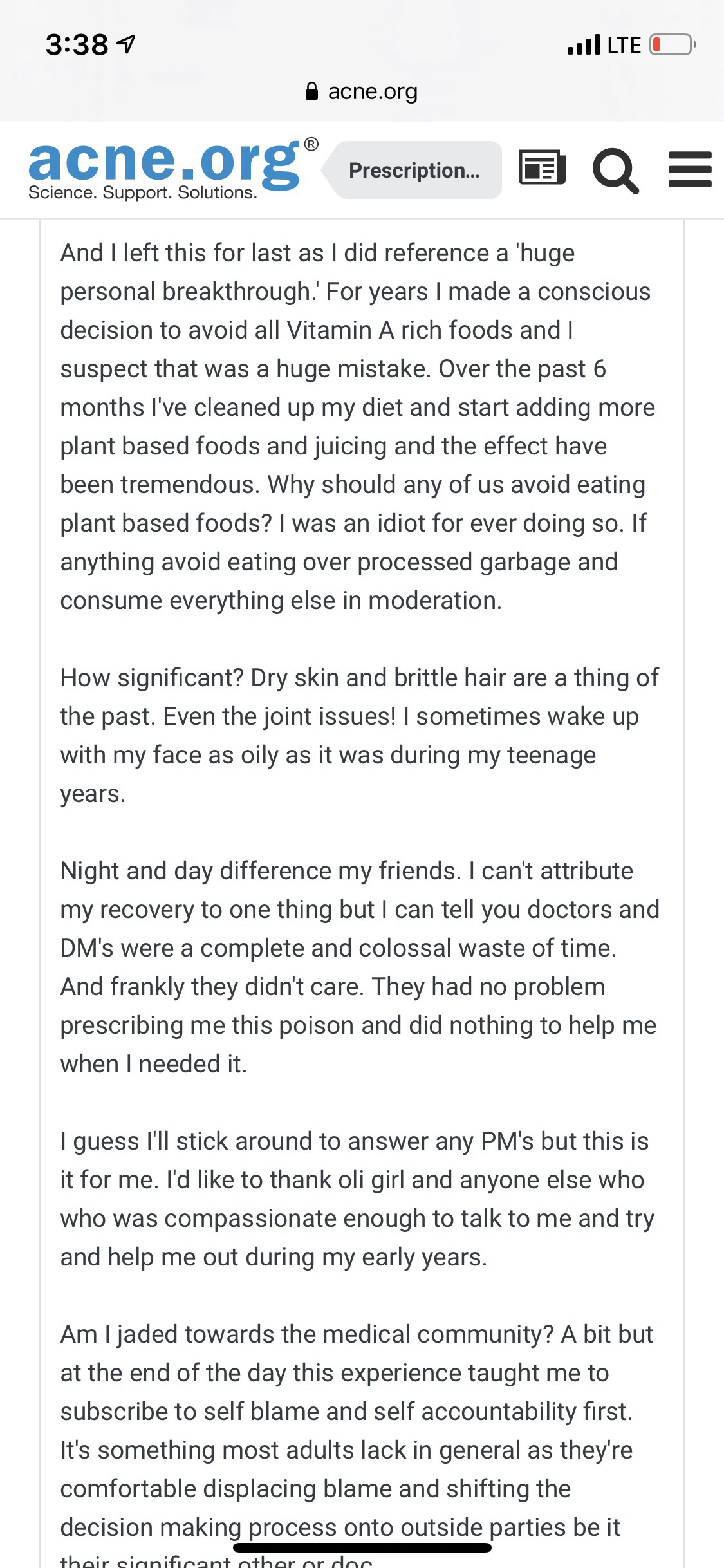Go back to Prescription breadcrumb
The image size is (724, 1568).
click(413, 170)
